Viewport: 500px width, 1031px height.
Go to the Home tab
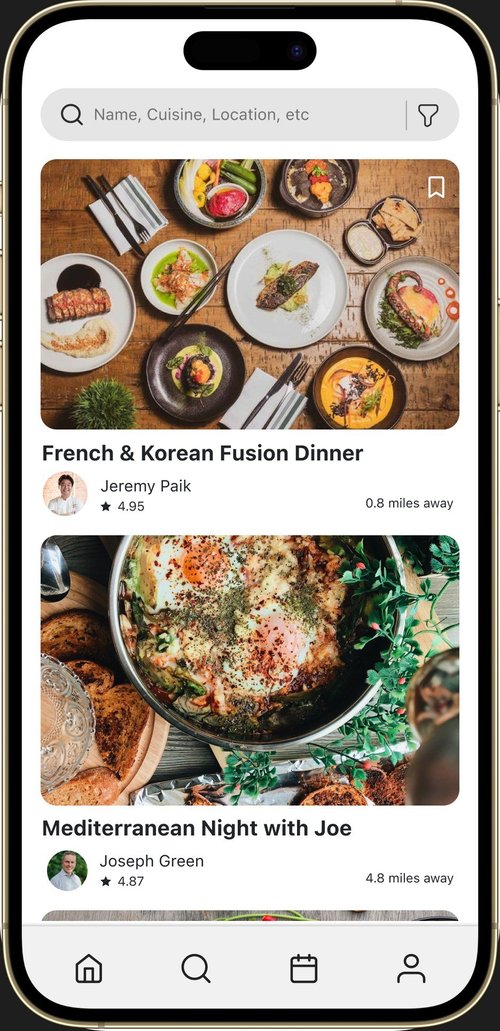click(89, 969)
